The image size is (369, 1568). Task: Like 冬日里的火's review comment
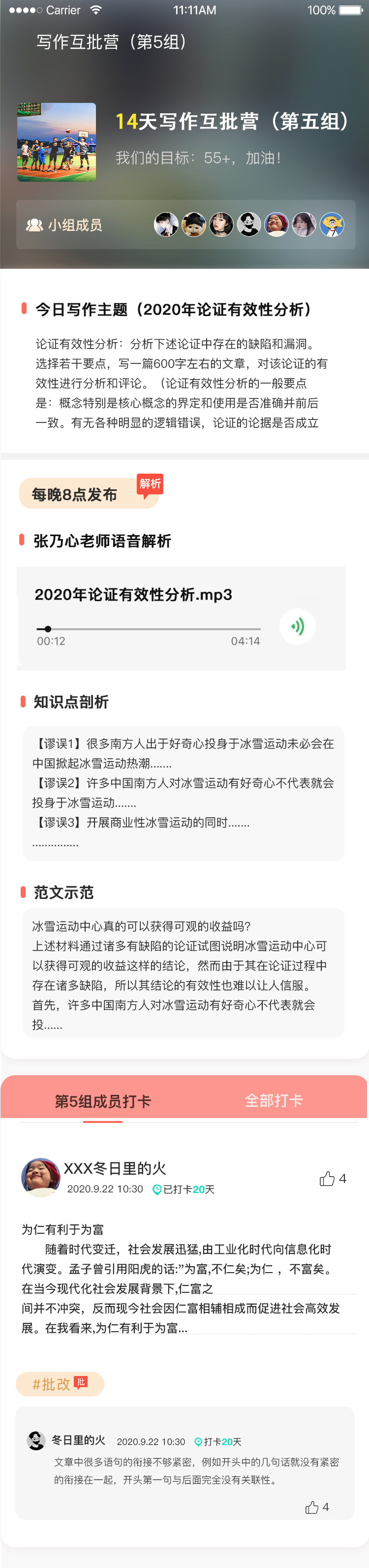click(312, 1507)
